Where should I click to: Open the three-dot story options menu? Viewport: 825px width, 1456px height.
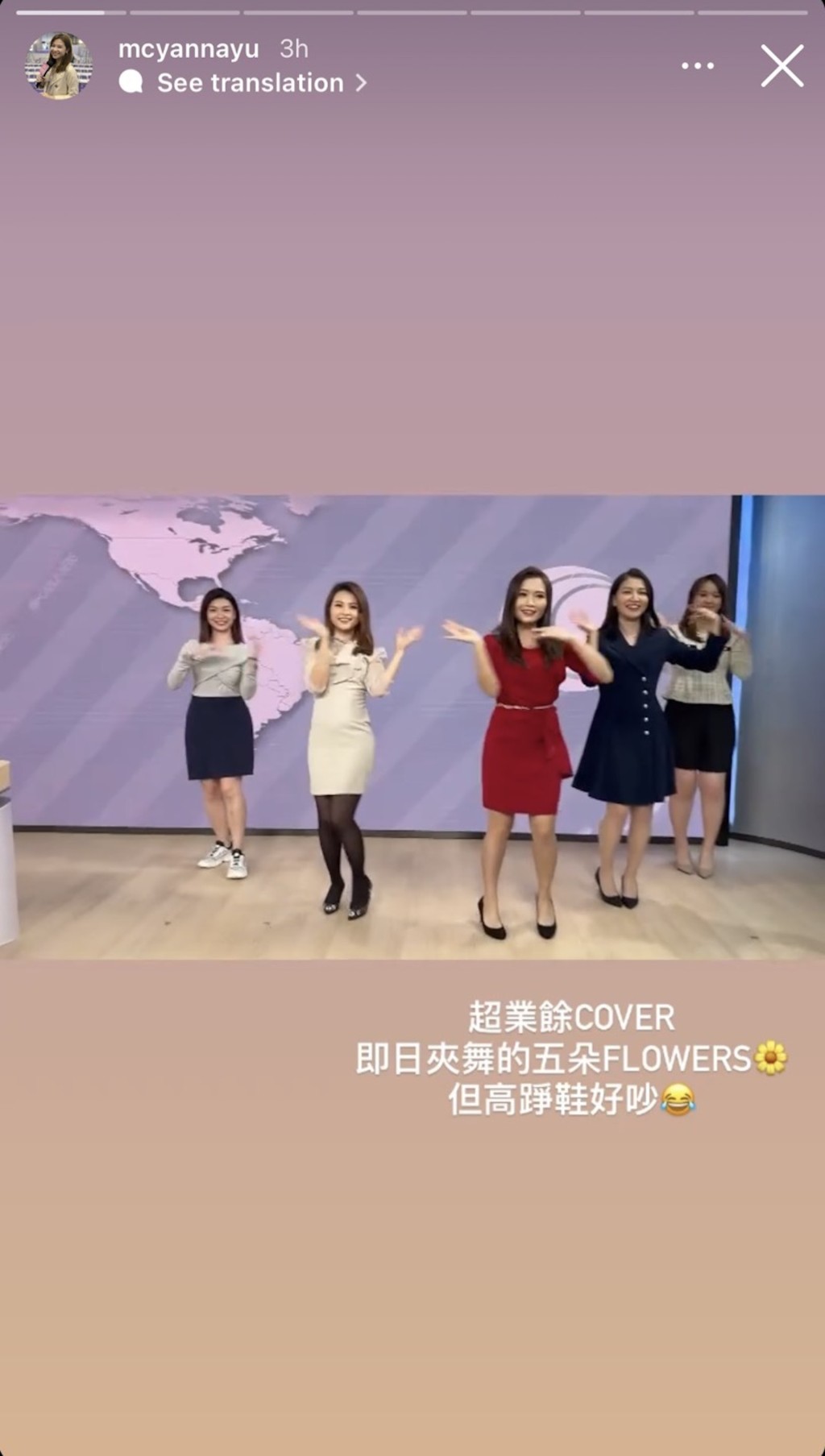(x=697, y=66)
